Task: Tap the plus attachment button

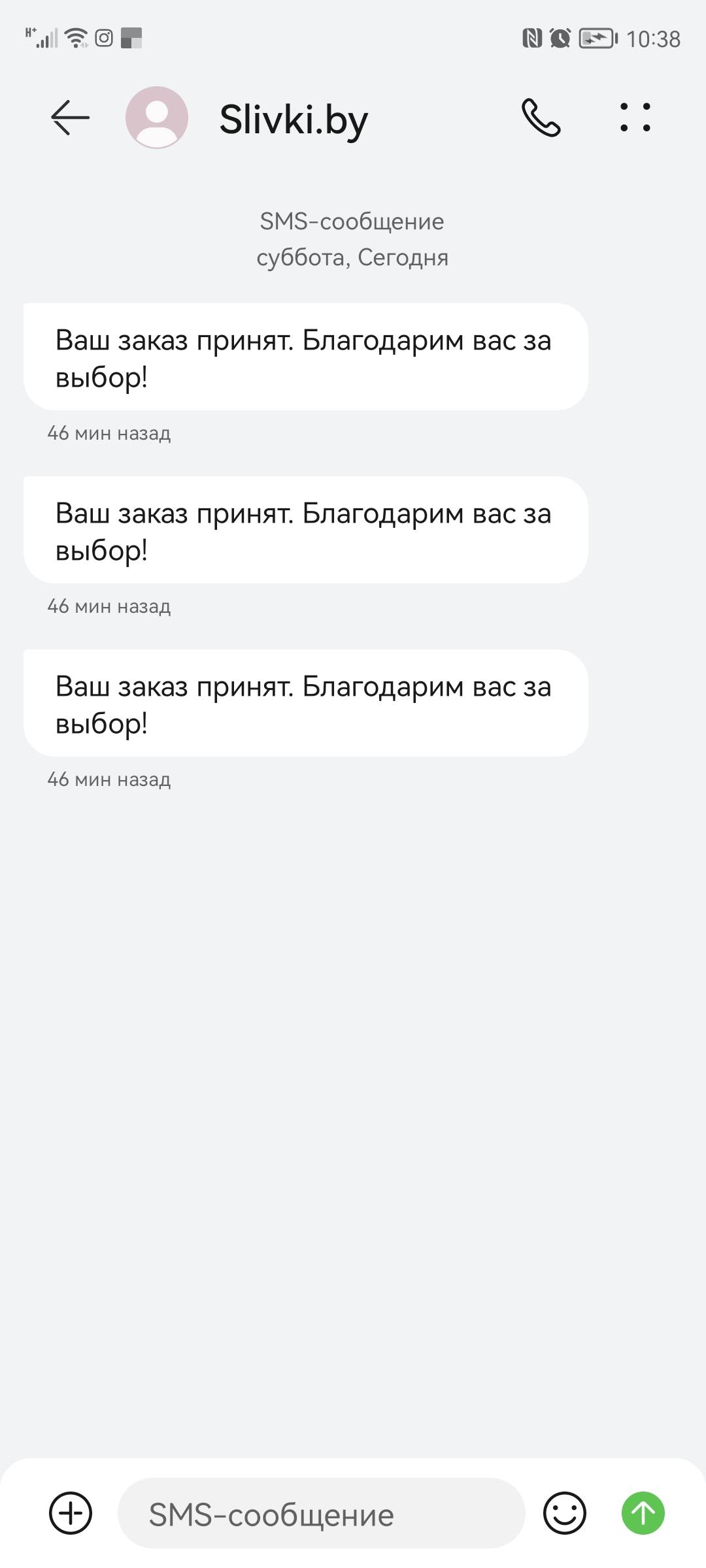Action: tap(71, 1513)
